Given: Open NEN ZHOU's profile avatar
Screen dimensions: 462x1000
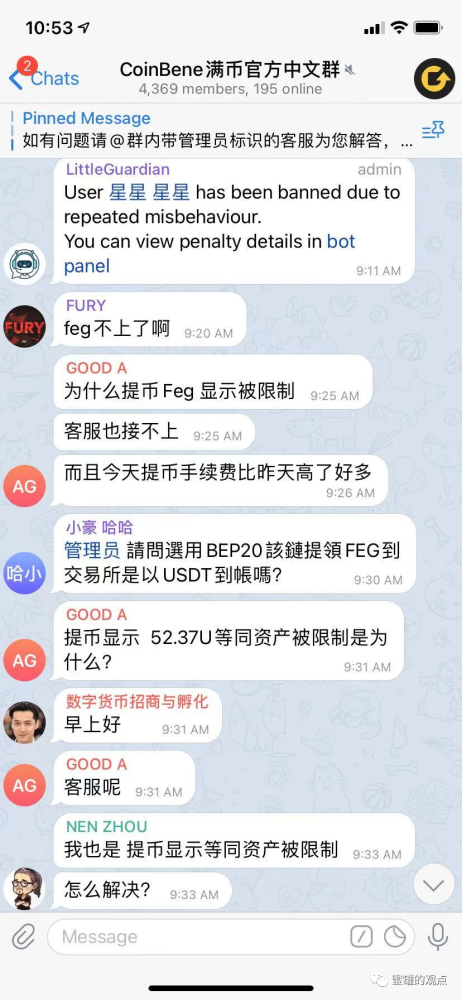Looking at the screenshot, I should (24, 888).
